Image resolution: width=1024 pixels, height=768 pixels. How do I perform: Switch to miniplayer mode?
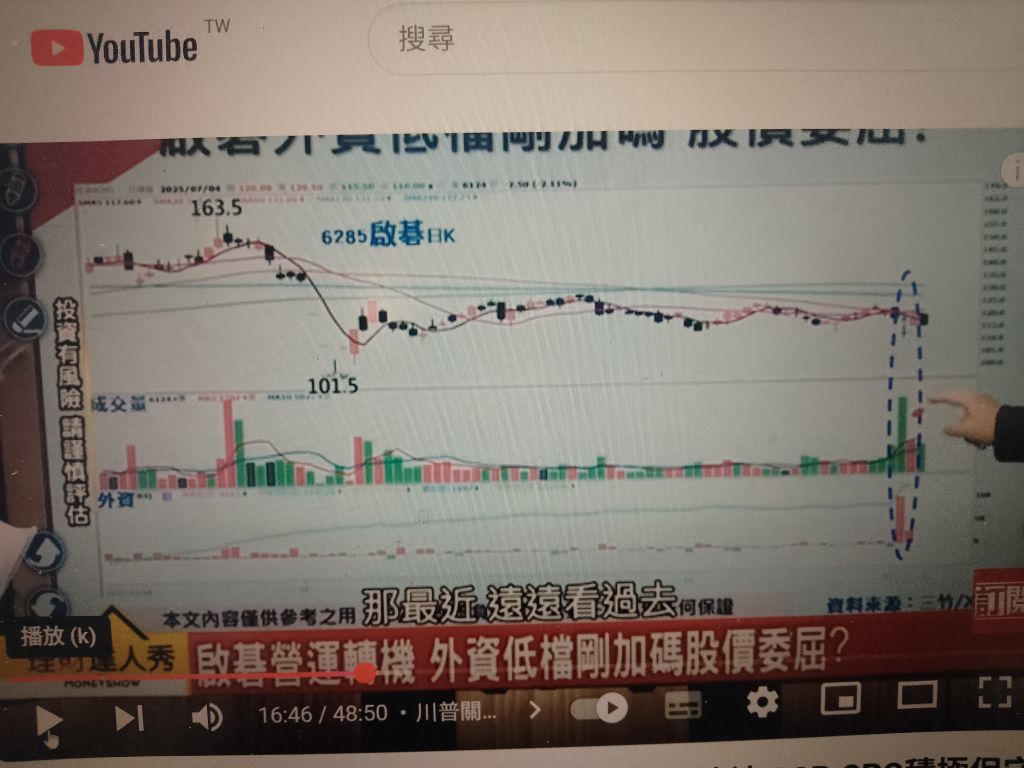point(840,698)
